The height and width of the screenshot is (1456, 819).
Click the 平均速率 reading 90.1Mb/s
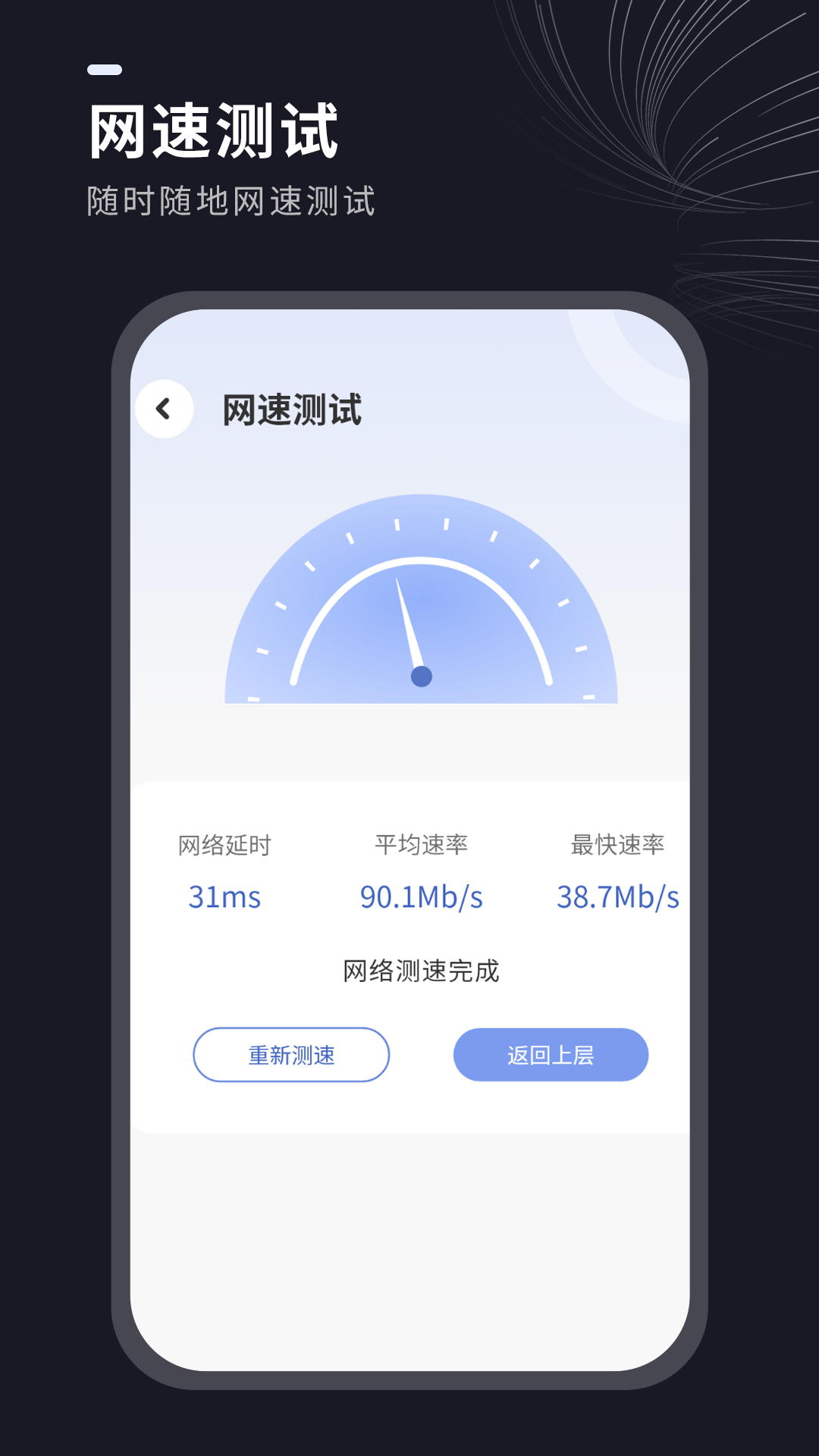422,896
